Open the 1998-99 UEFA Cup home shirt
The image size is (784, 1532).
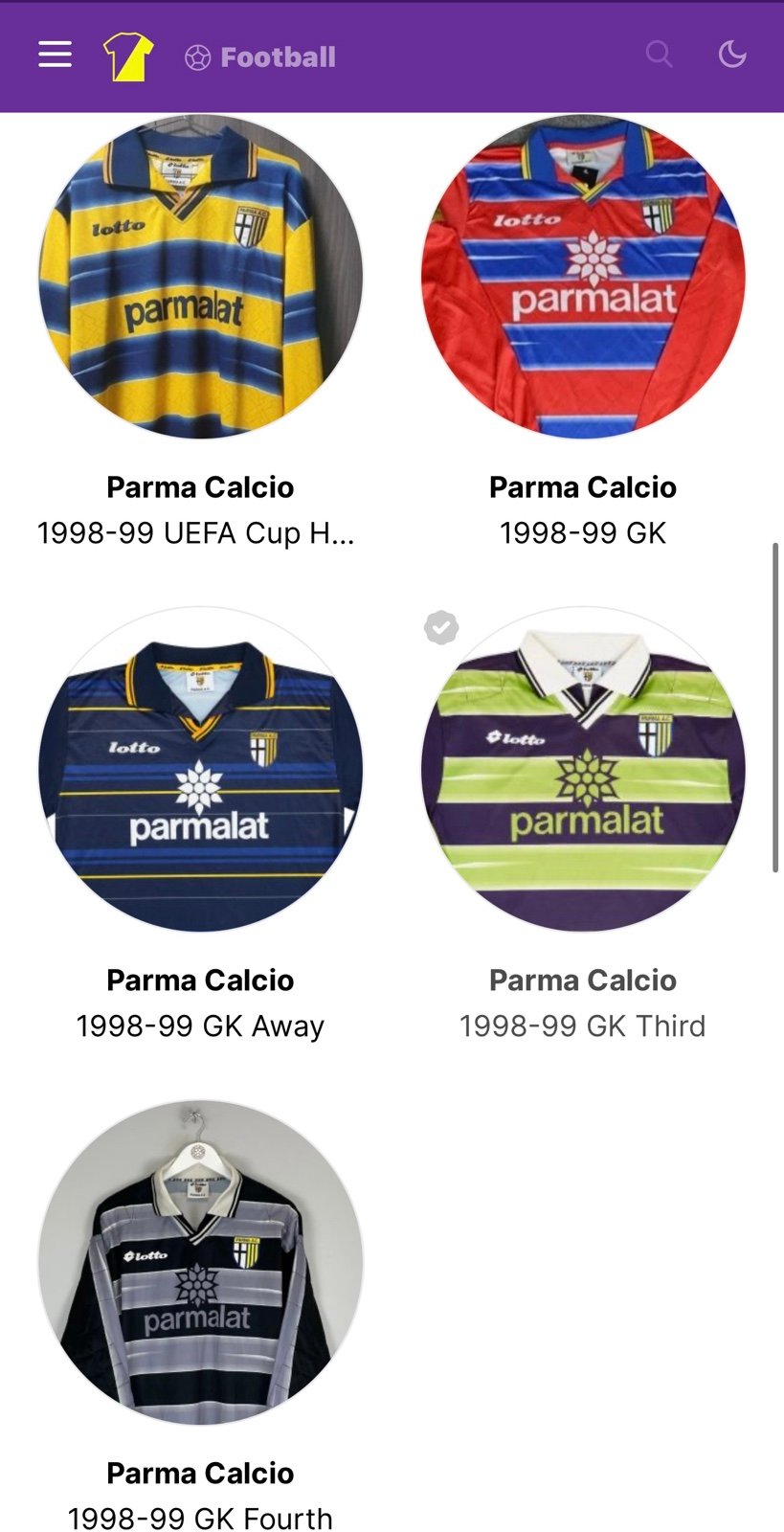(200, 277)
